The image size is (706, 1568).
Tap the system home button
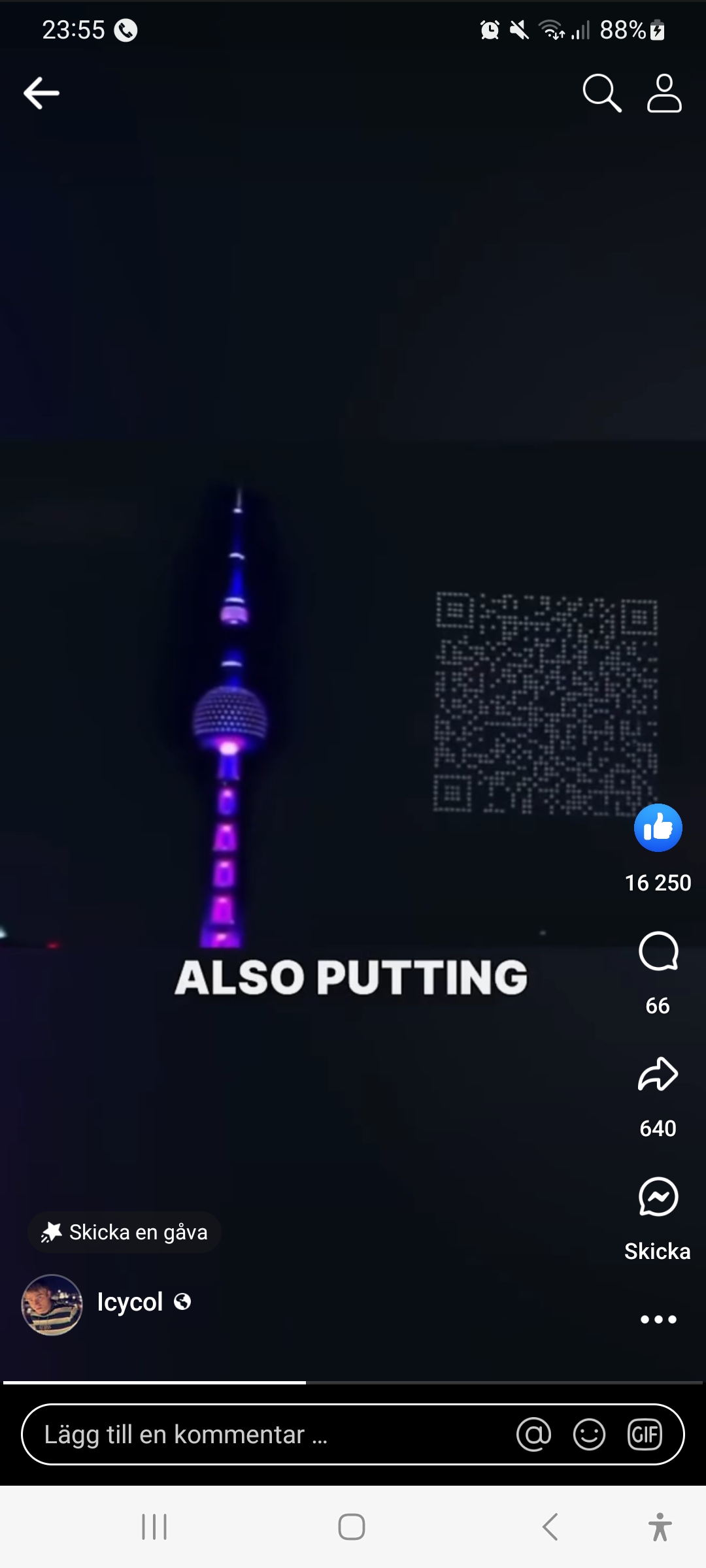pyautogui.click(x=352, y=1527)
